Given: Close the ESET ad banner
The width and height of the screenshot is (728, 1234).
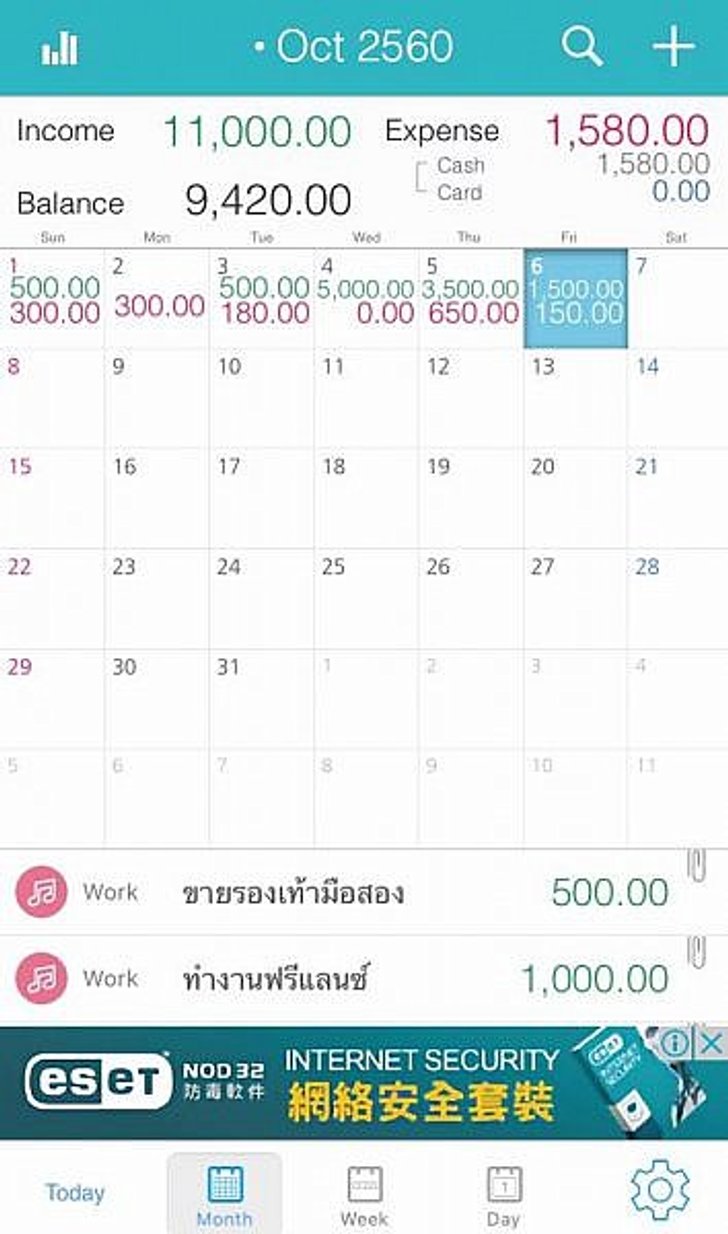Looking at the screenshot, I should pos(710,1043).
